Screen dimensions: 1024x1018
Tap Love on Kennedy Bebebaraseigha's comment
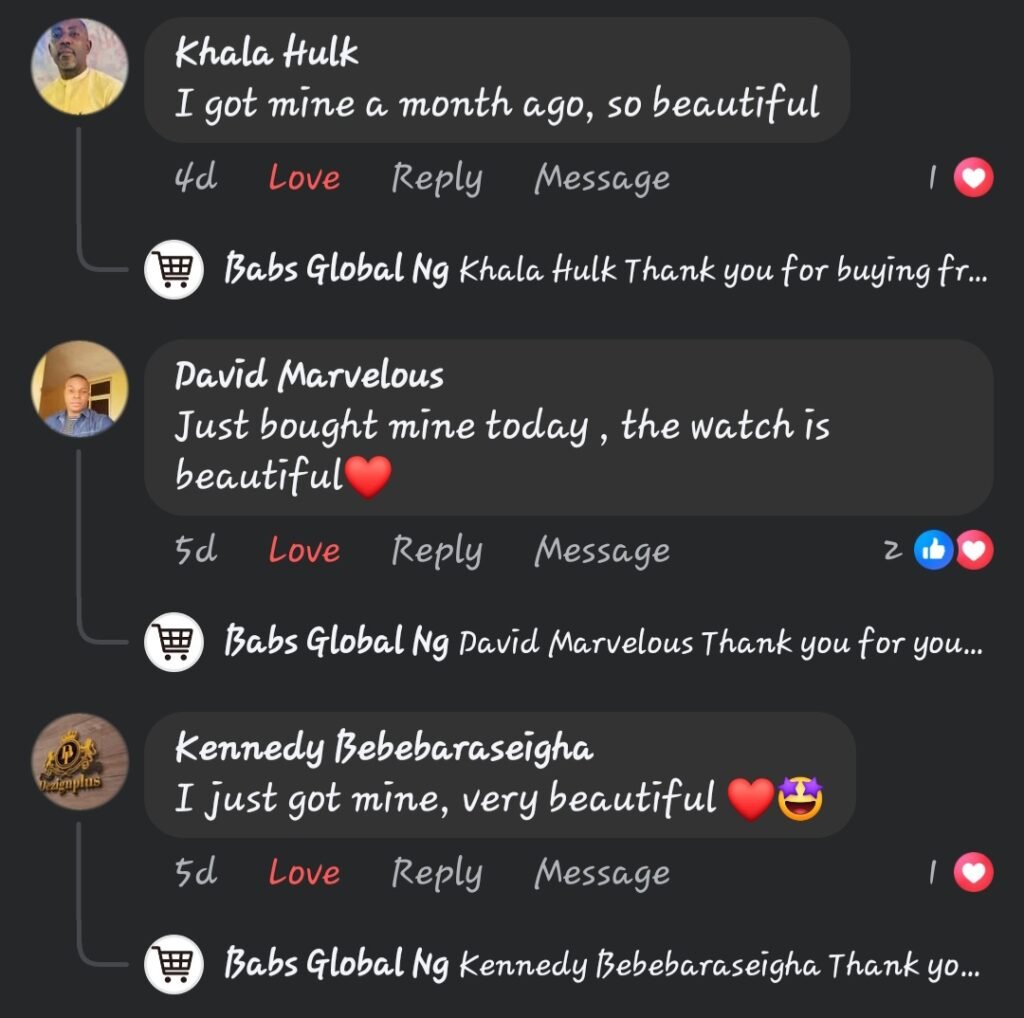[304, 873]
